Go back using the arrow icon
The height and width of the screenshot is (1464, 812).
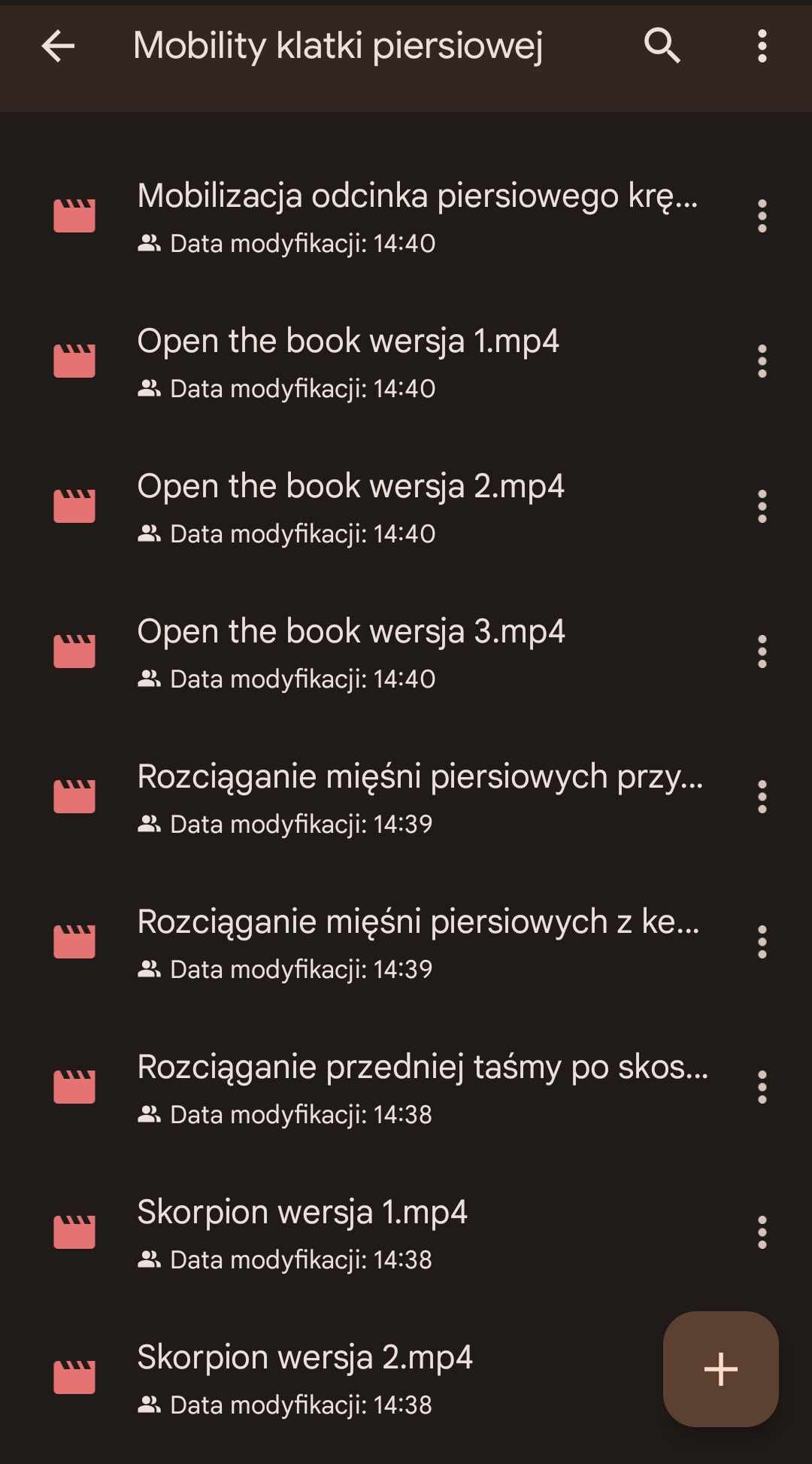tap(58, 46)
